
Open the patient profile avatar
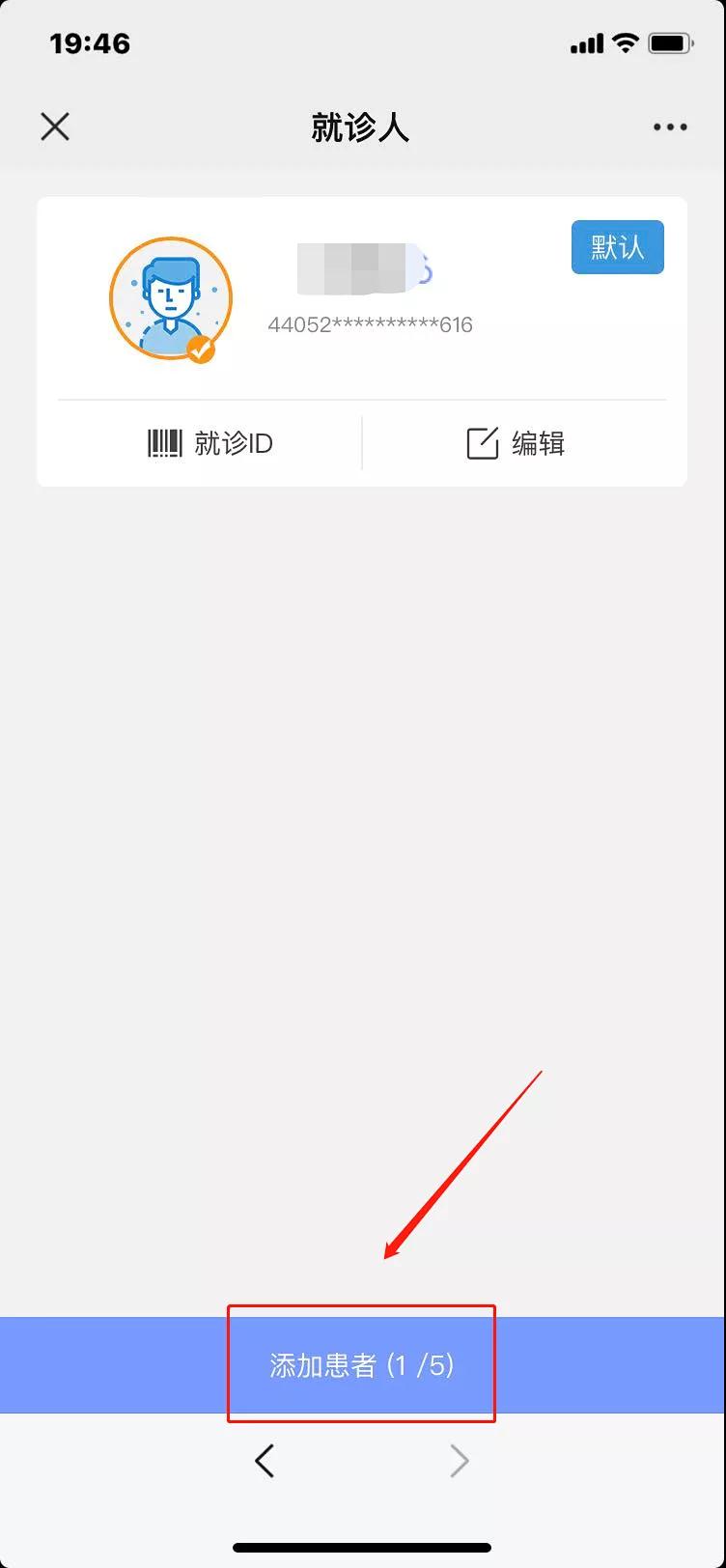tap(170, 298)
